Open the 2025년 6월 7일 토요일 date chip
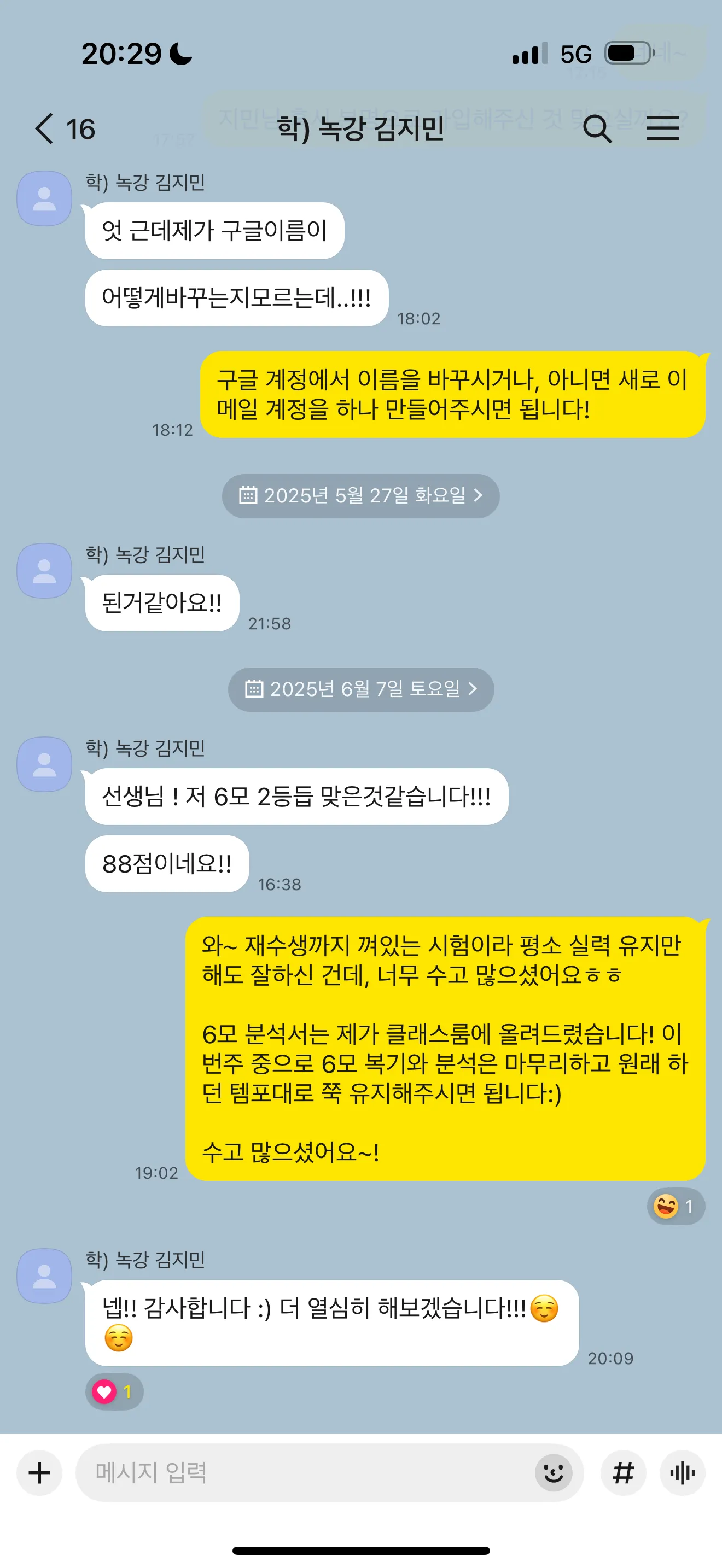722x1568 pixels. pos(360,689)
